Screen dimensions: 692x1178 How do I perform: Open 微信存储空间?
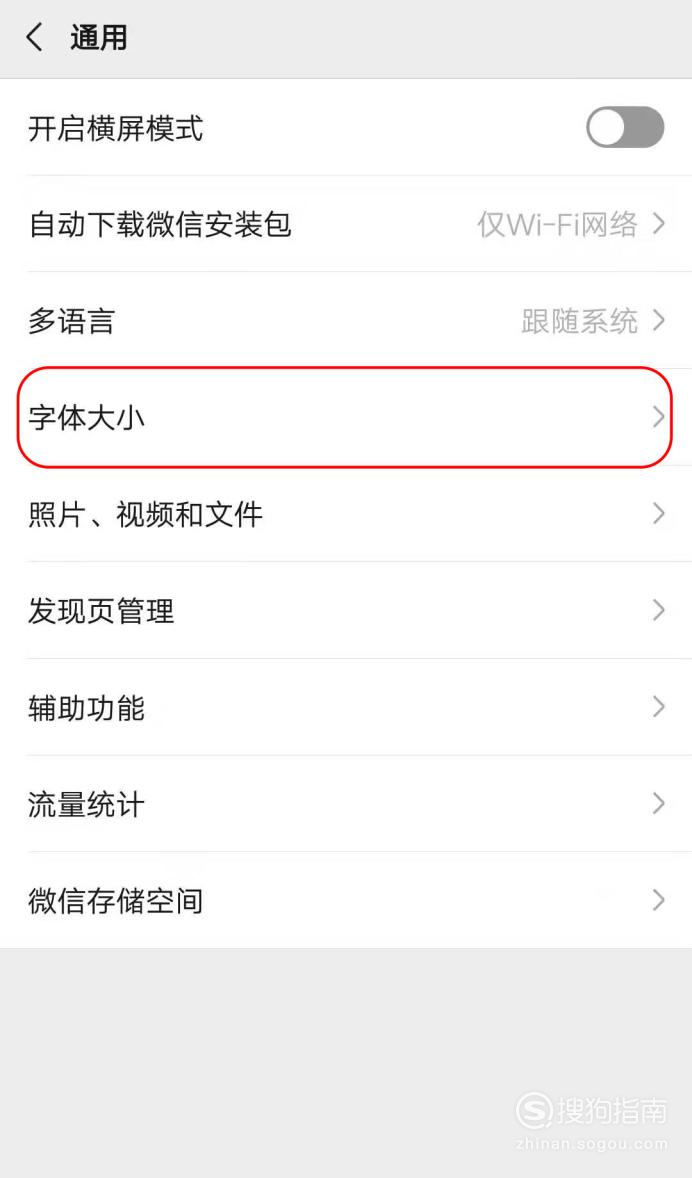pos(346,900)
